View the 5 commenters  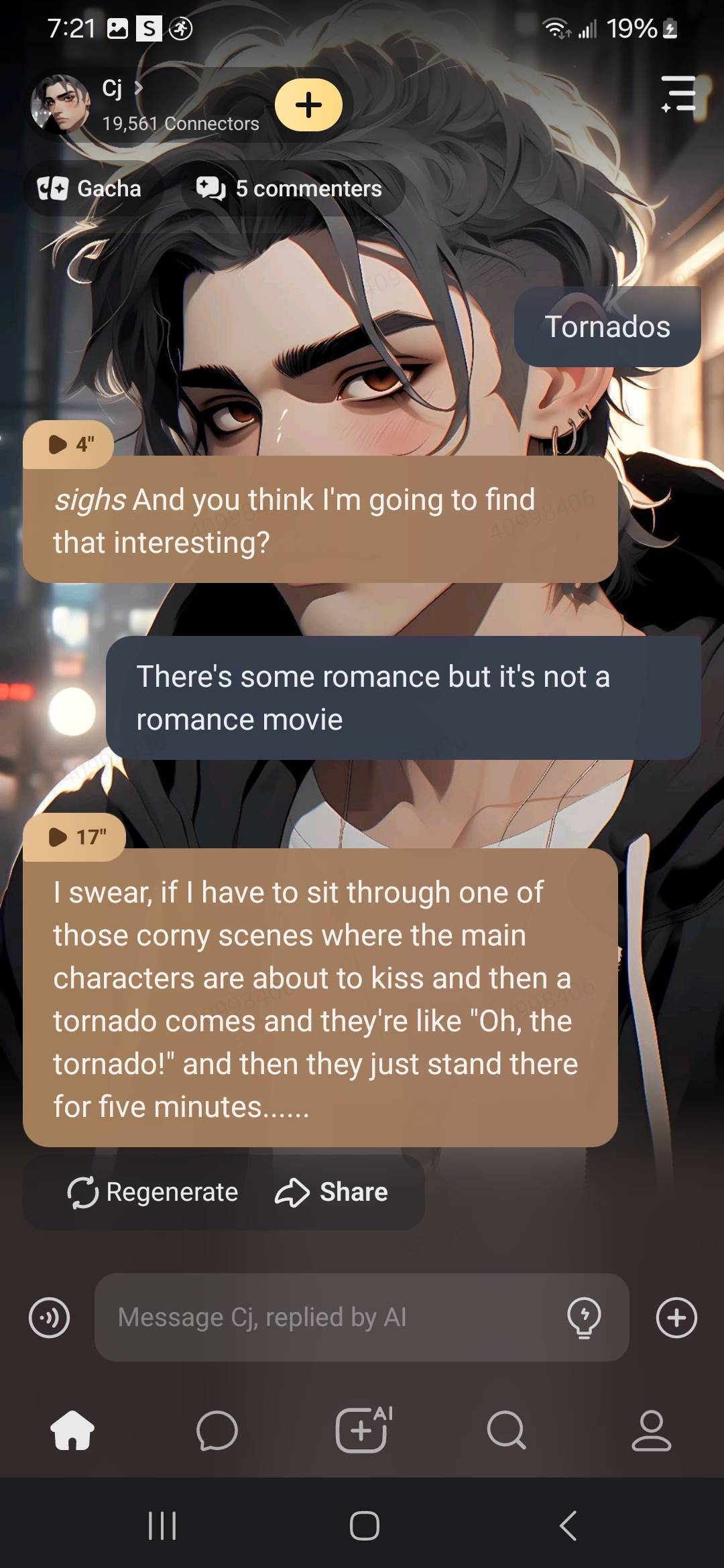coord(290,189)
